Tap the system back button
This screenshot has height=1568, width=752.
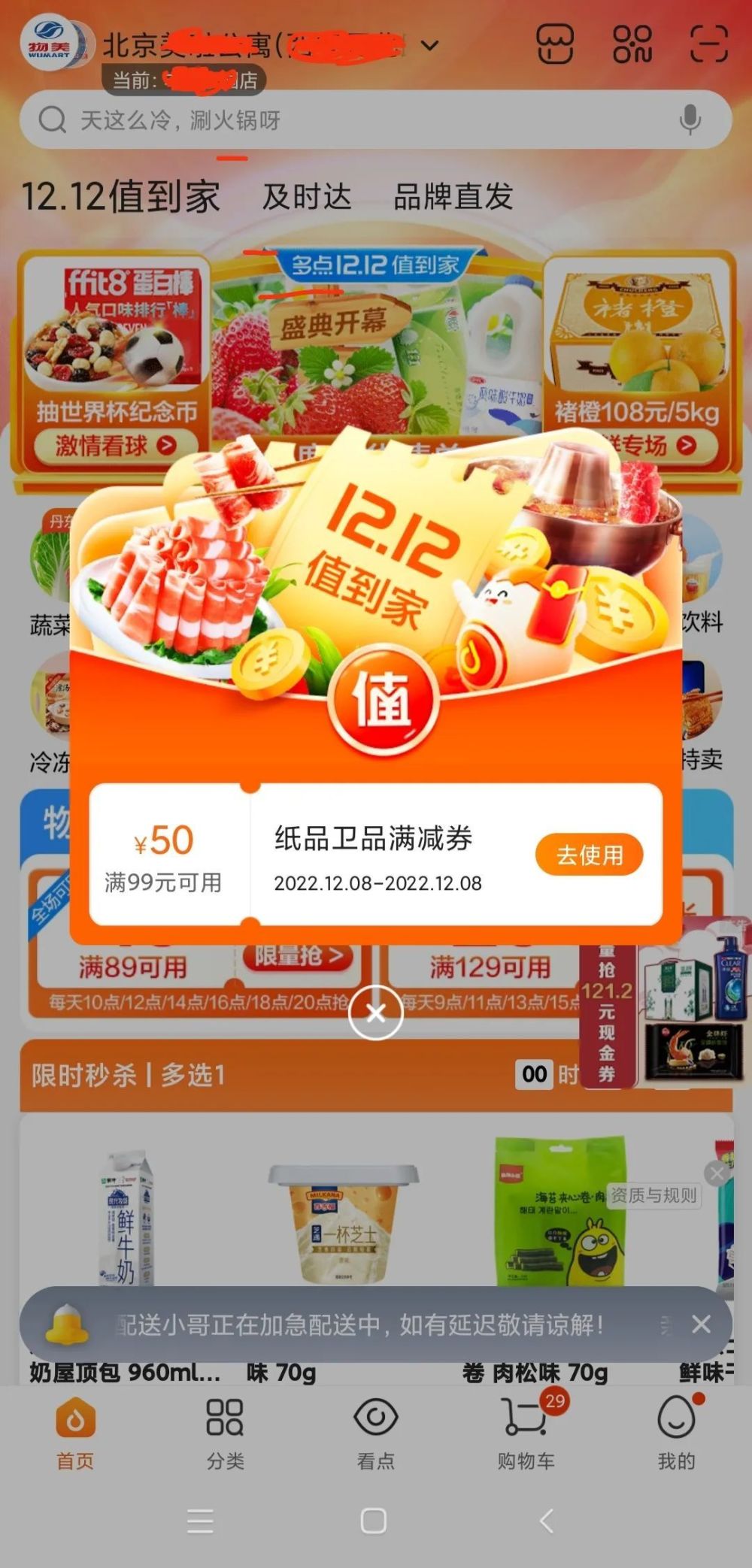pos(547,1521)
